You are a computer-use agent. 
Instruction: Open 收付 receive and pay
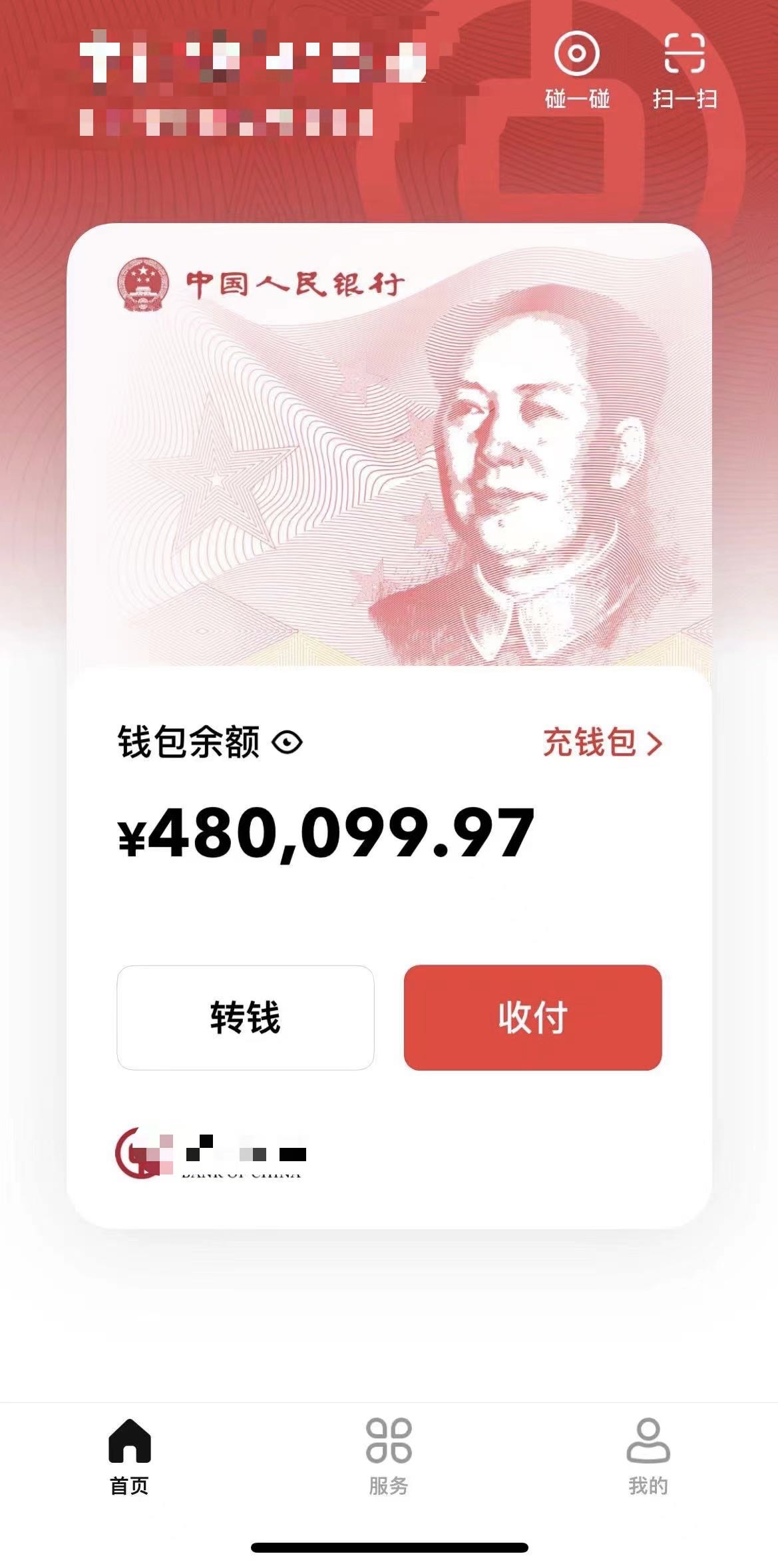click(x=532, y=1017)
